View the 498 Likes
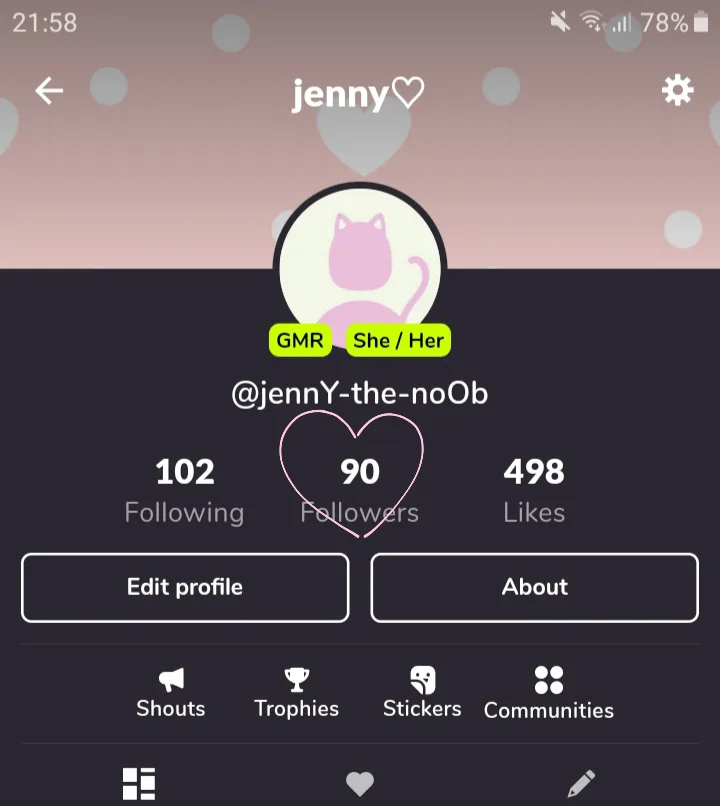Viewport: 720px width, 806px height. (x=534, y=490)
